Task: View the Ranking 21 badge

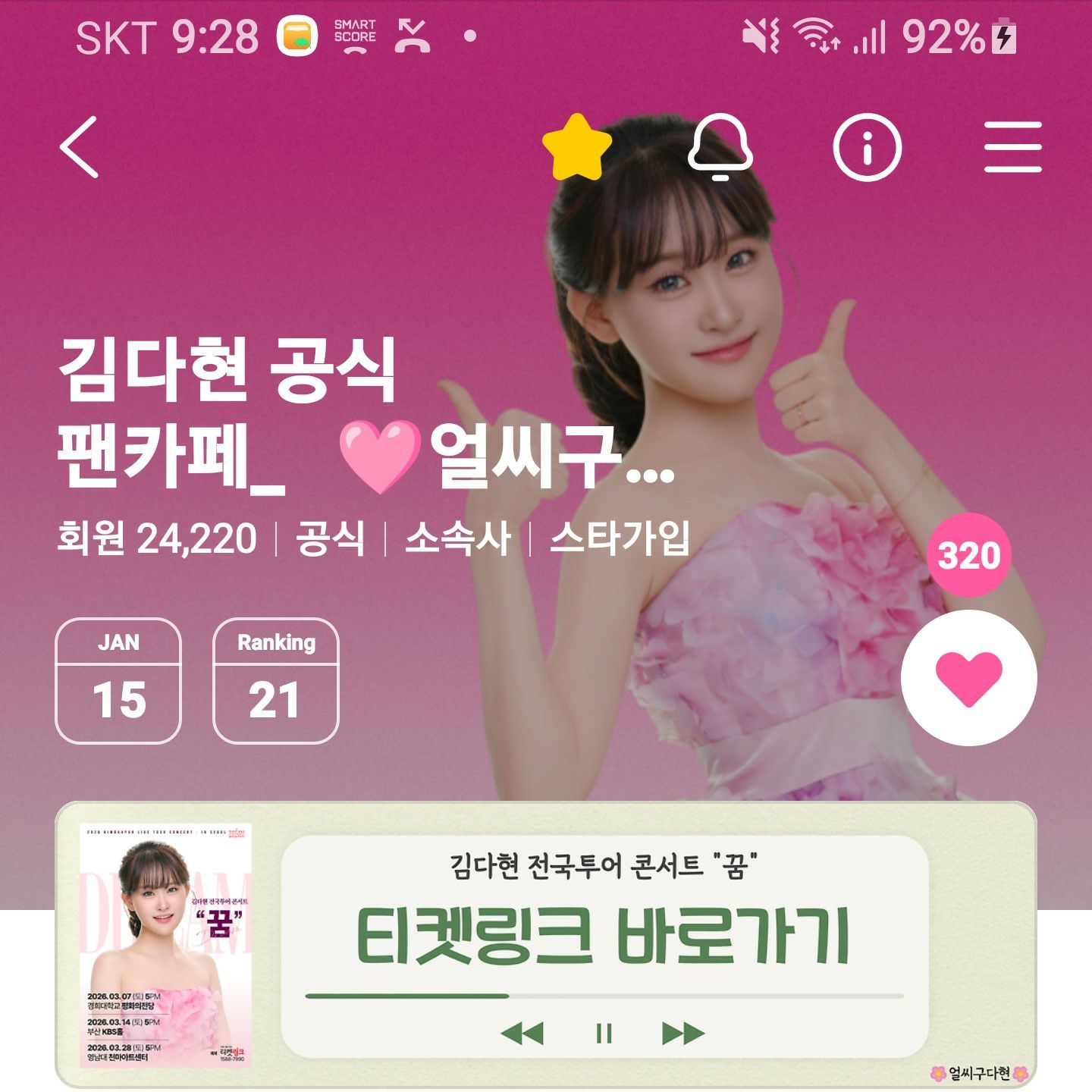Action: tap(276, 680)
